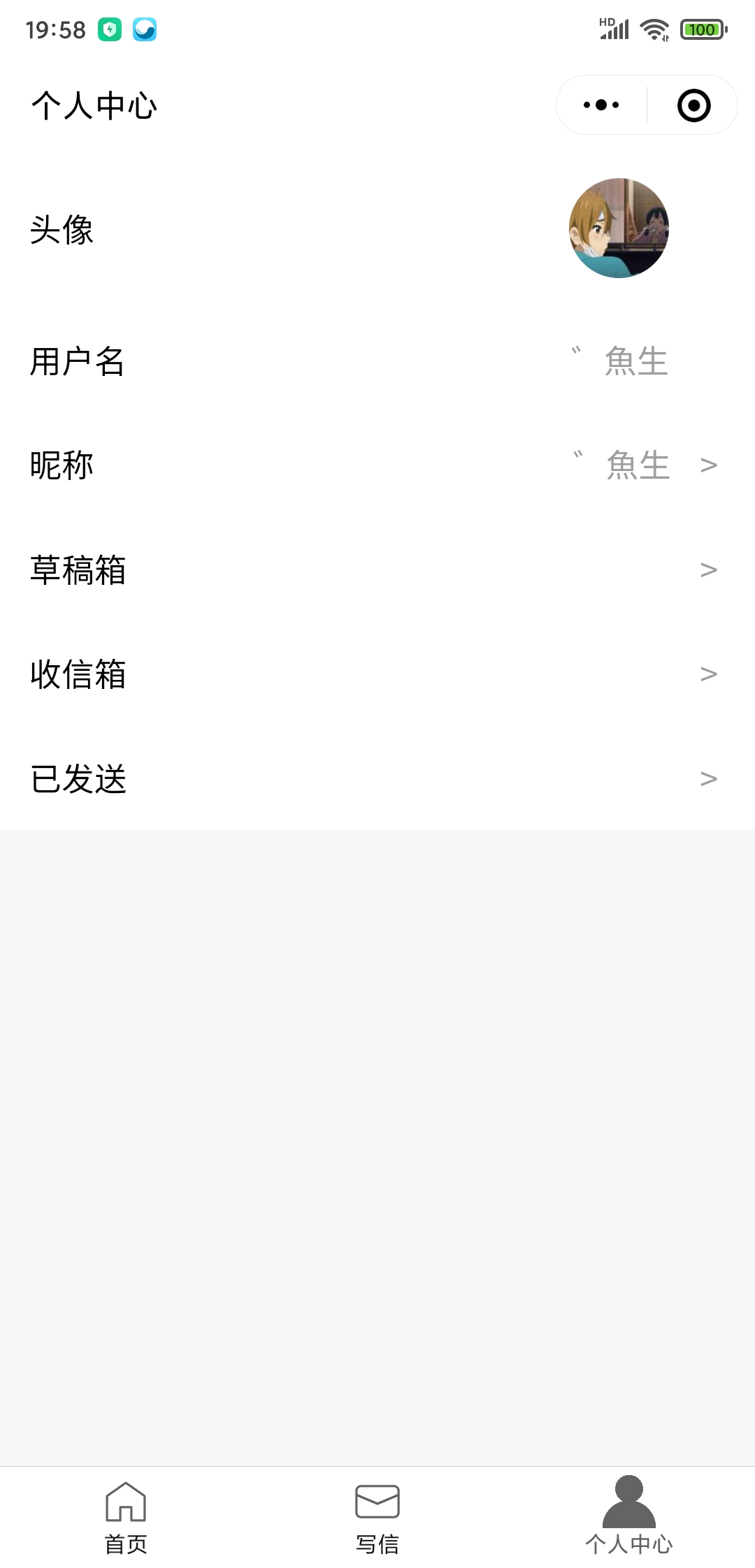Open the mini program three-dot menu
Screen dimensions: 755x1568
click(601, 106)
